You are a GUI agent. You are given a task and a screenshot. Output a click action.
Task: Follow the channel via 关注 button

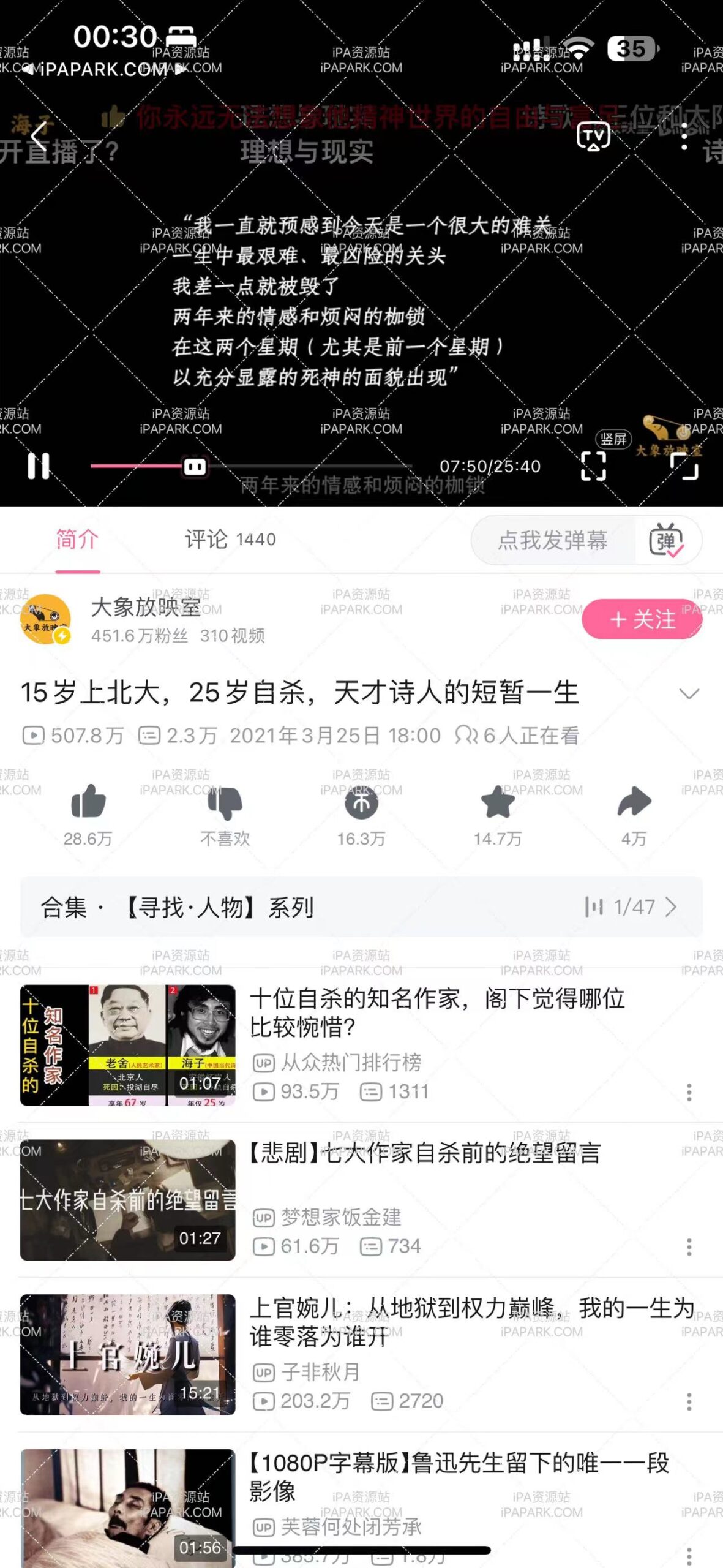pyautogui.click(x=640, y=619)
